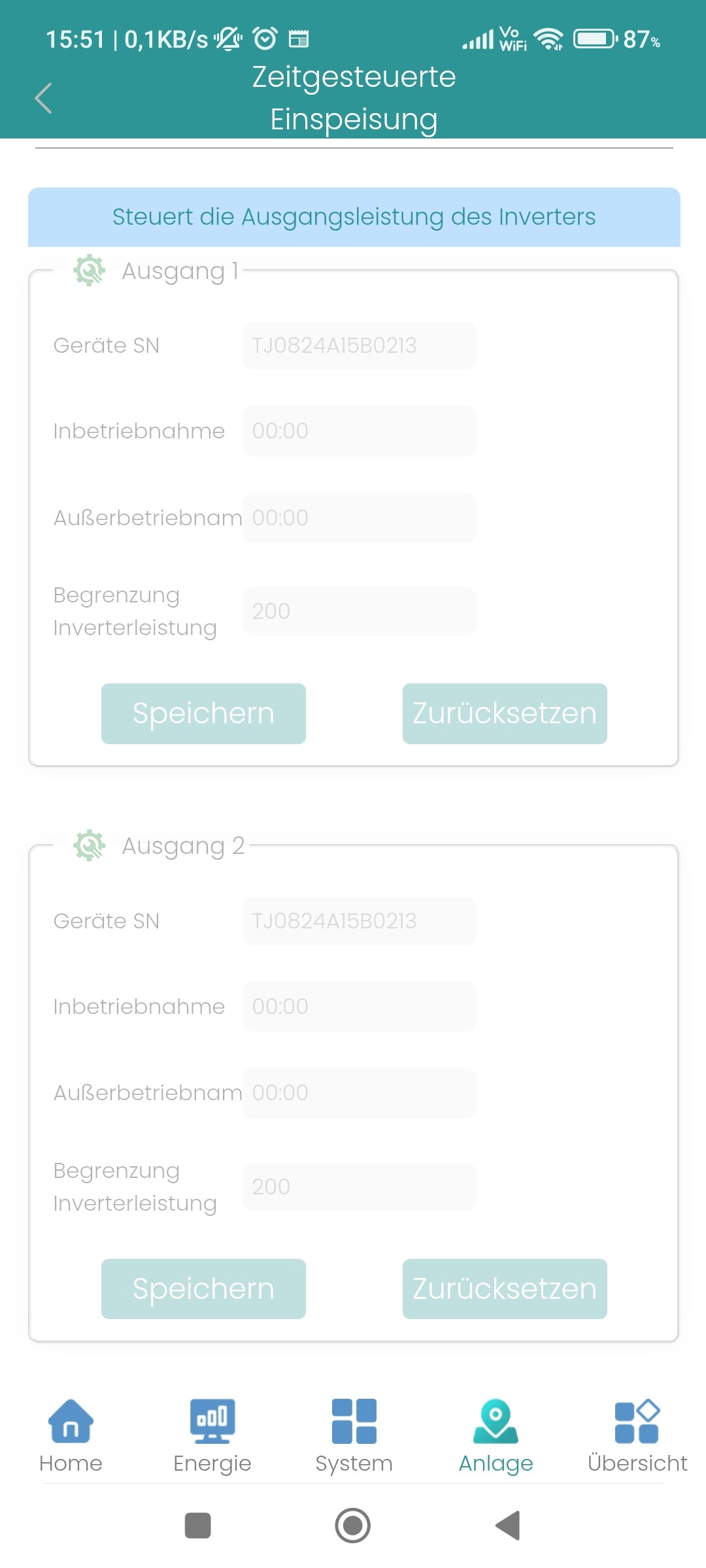Set Außerbetriebnahme time for Ausgang 2

coord(359,1093)
